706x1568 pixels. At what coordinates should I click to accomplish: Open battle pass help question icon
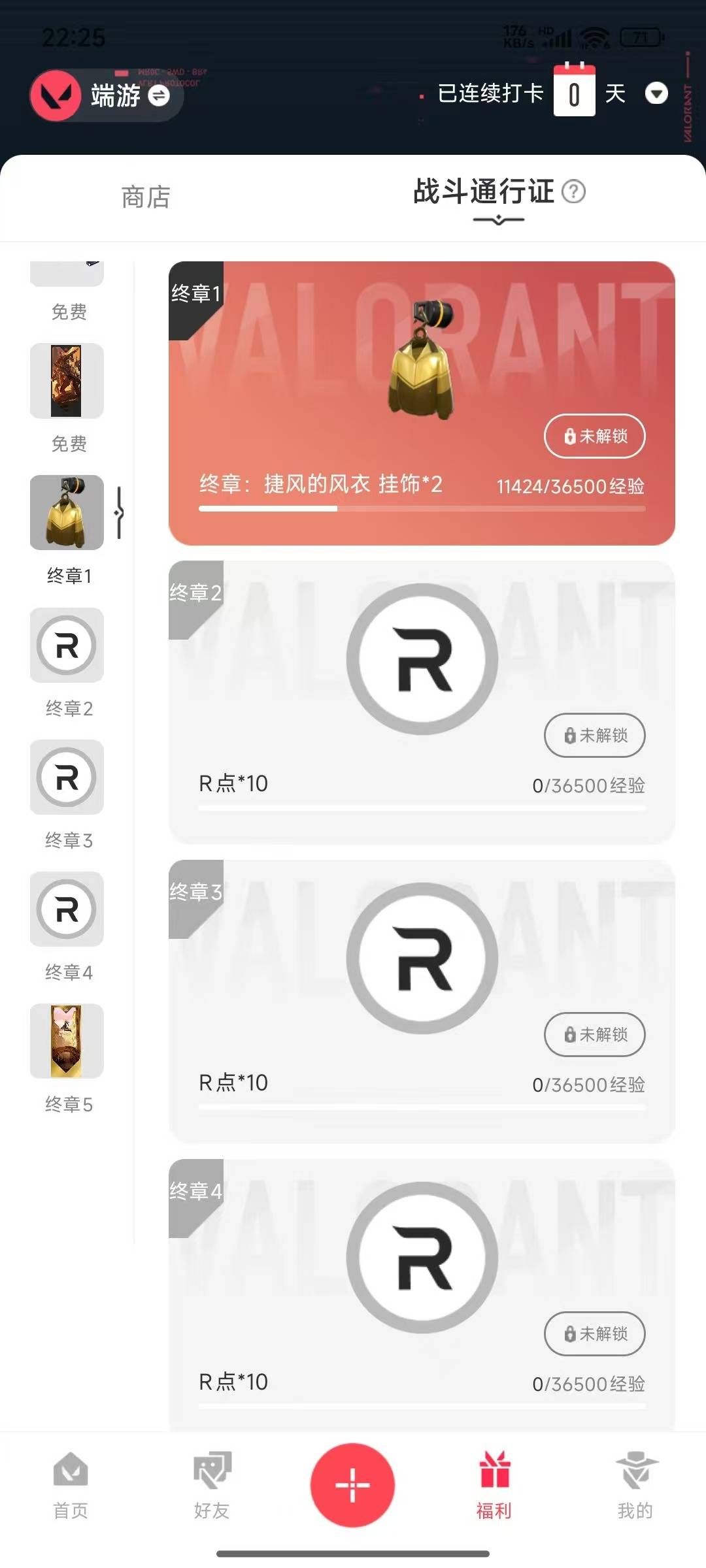point(574,191)
